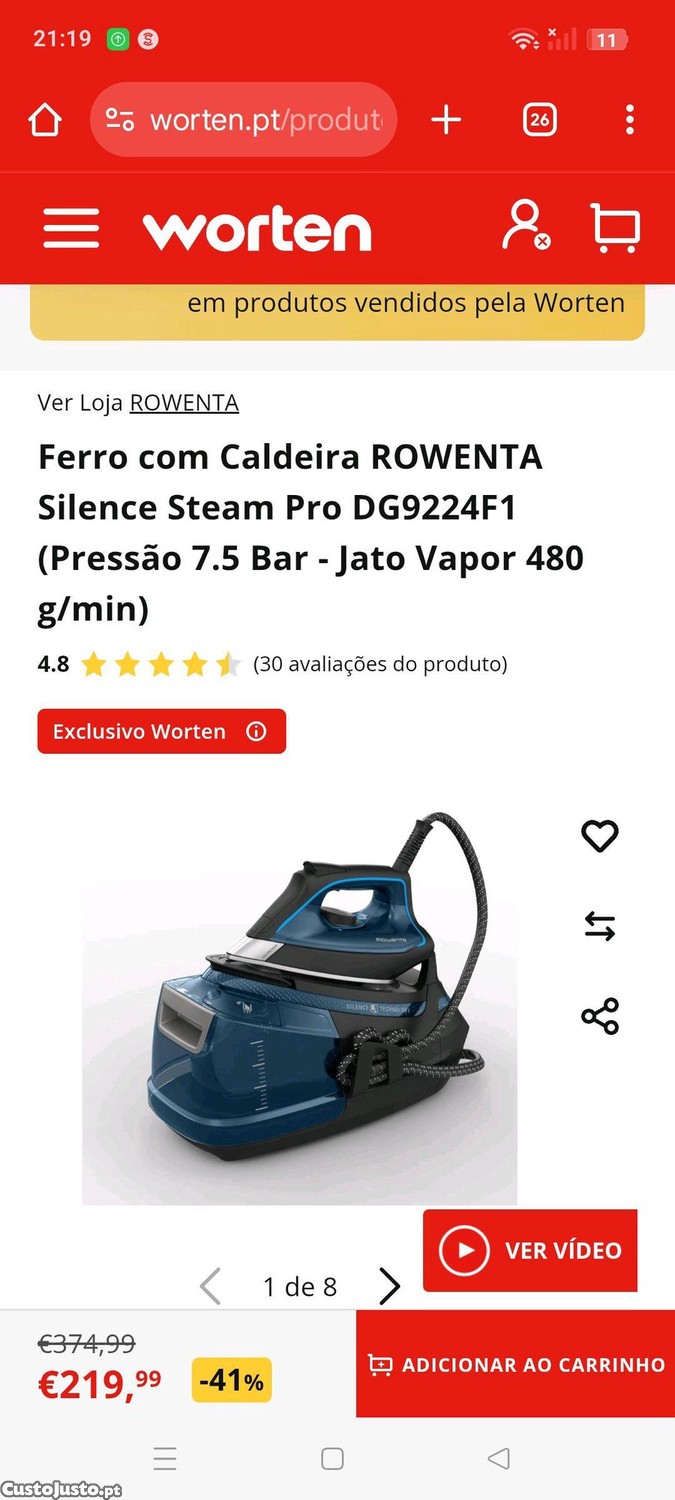Open the Worten hamburger menu
The height and width of the screenshot is (1500, 675).
71,229
